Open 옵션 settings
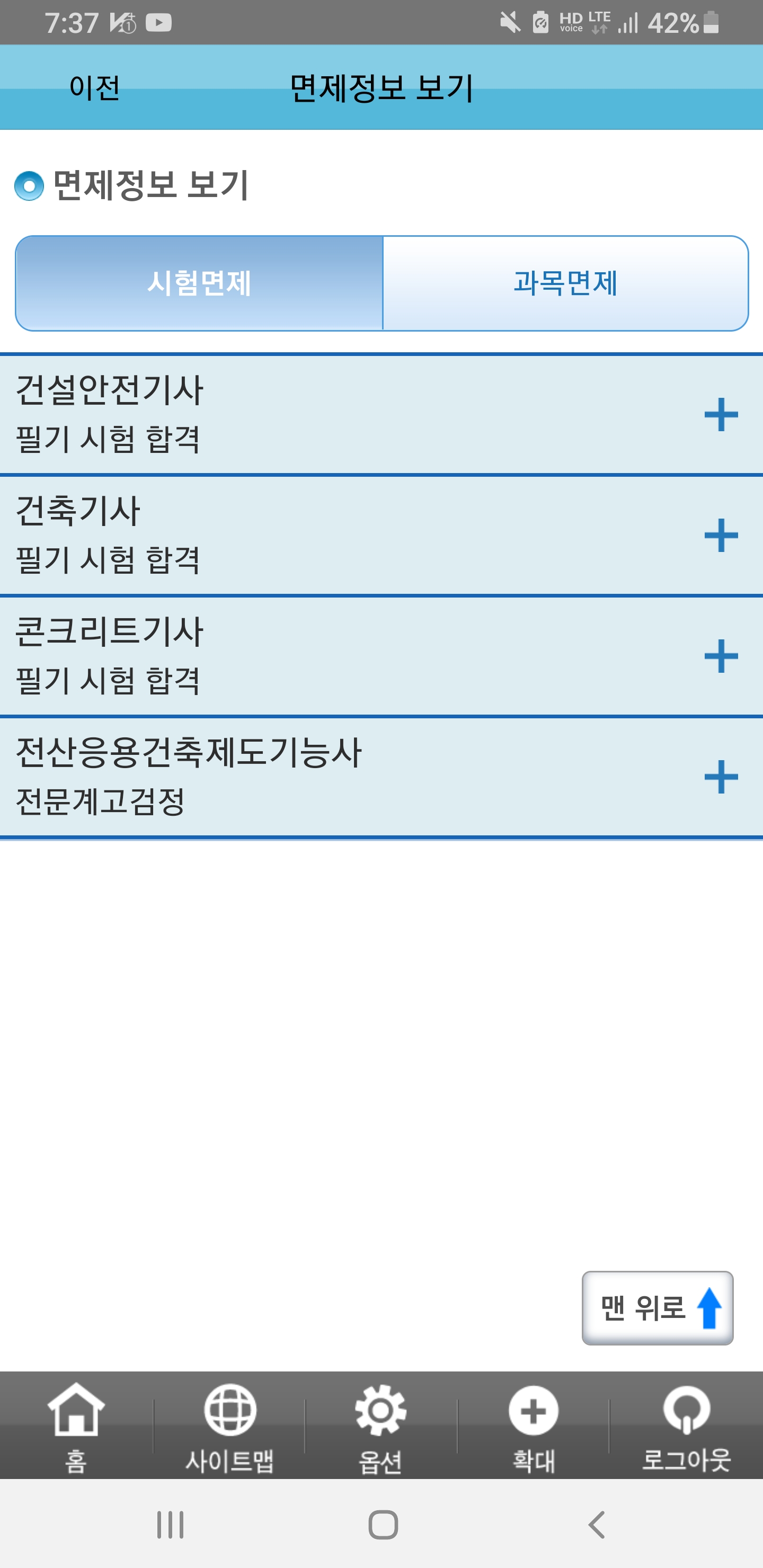 click(380, 1426)
